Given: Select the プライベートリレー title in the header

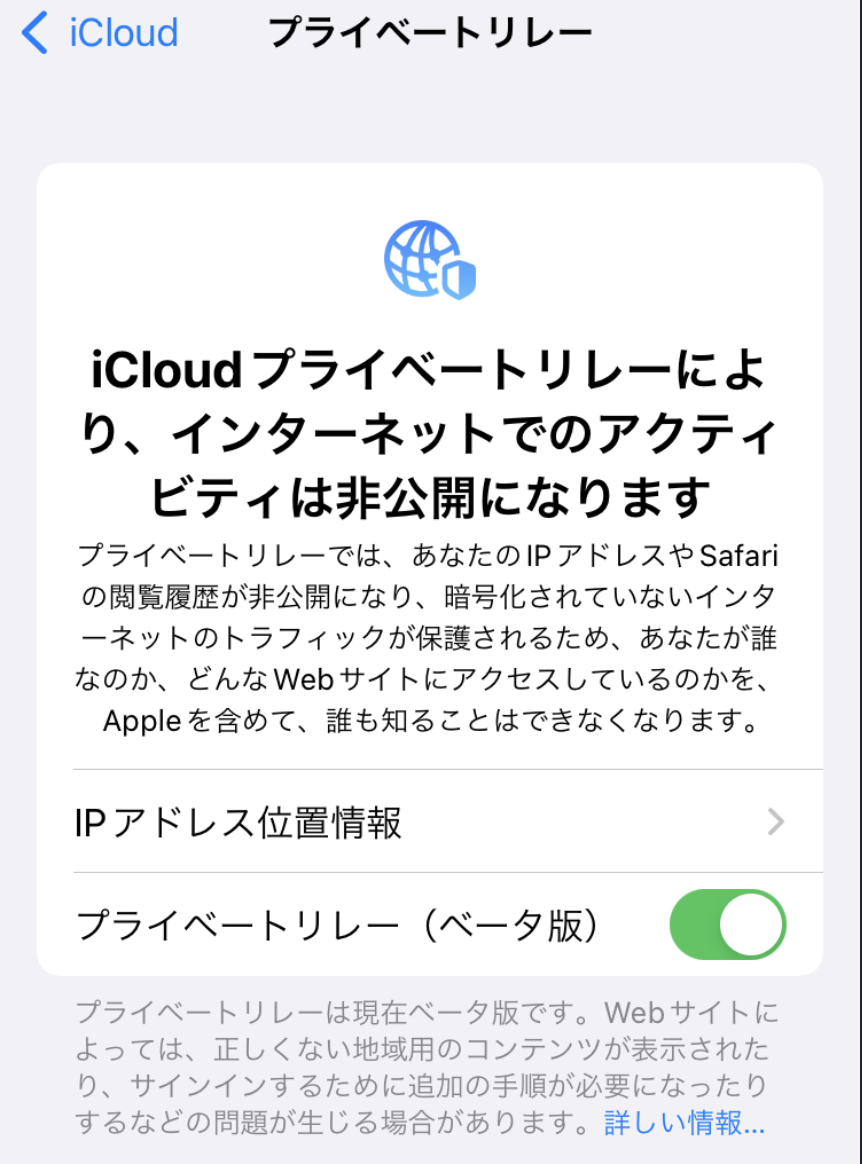Looking at the screenshot, I should coord(431,31).
